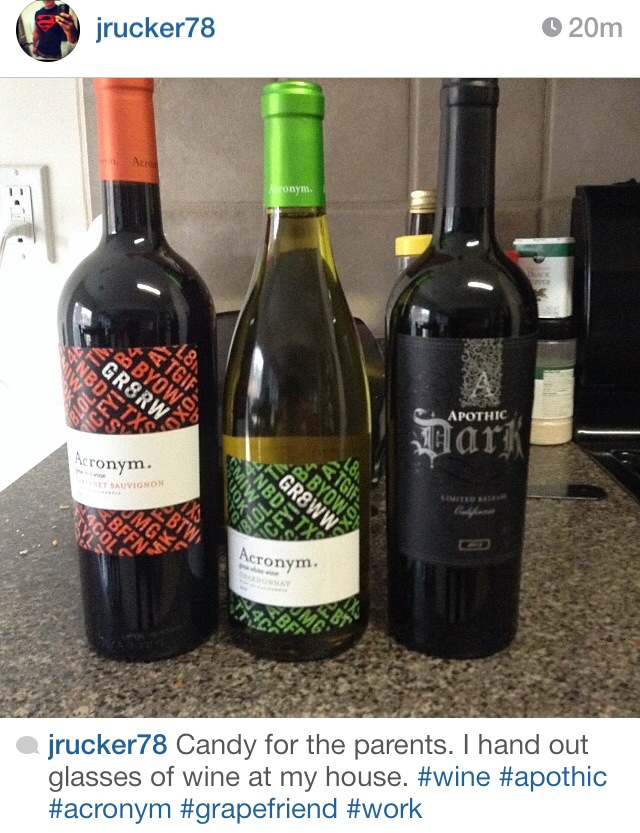The height and width of the screenshot is (833, 640).
Task: Tap jrucker78 name in the caption
Action: click(x=110, y=746)
